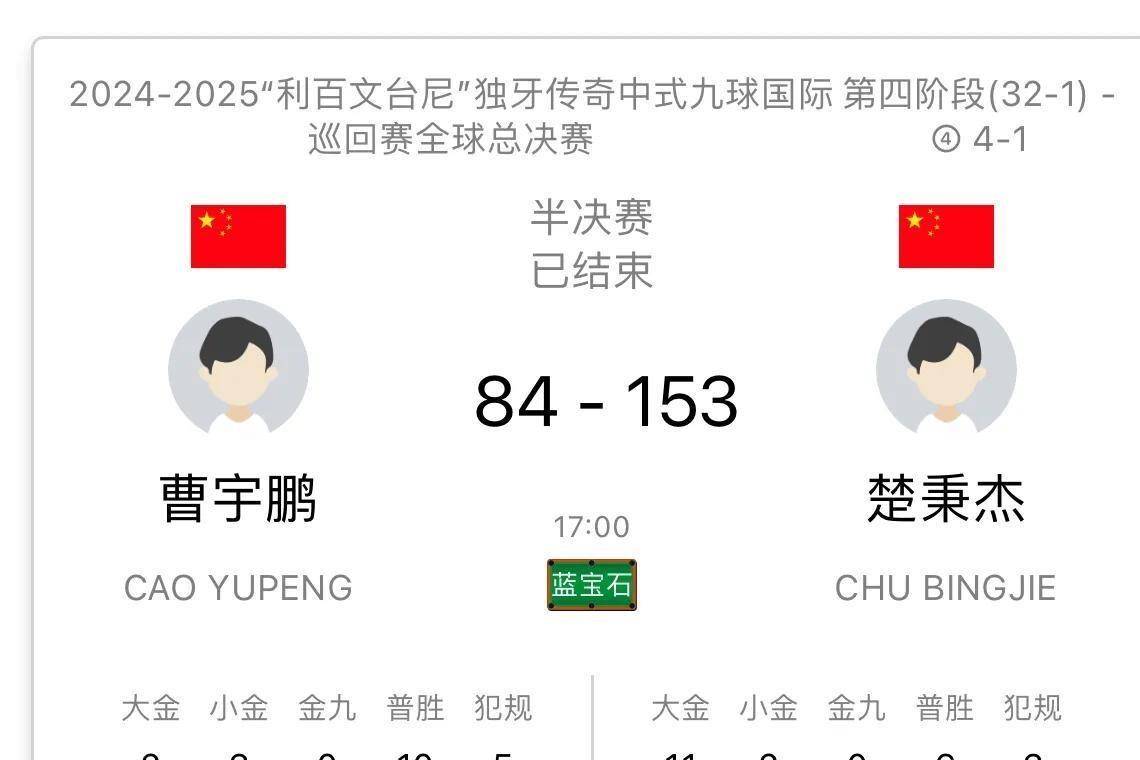
Task: Open Chu Bingjie's player avatar
Action: pos(945,369)
